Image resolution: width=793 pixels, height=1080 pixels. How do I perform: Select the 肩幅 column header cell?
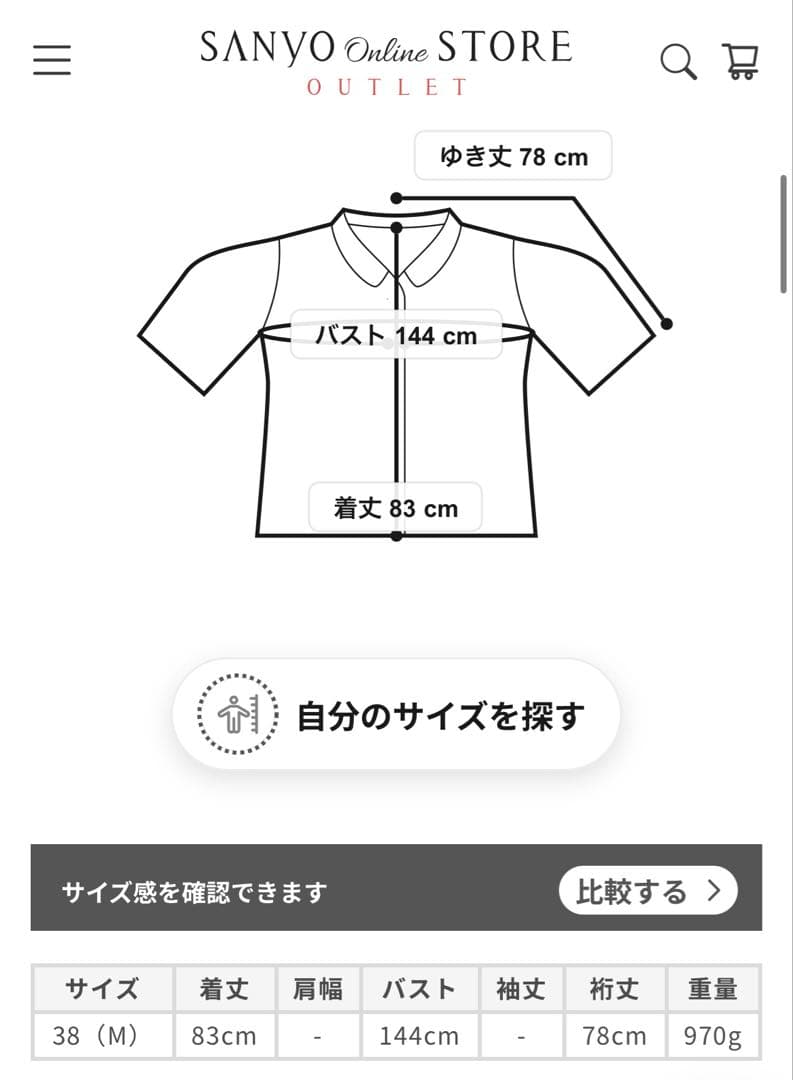(x=318, y=989)
